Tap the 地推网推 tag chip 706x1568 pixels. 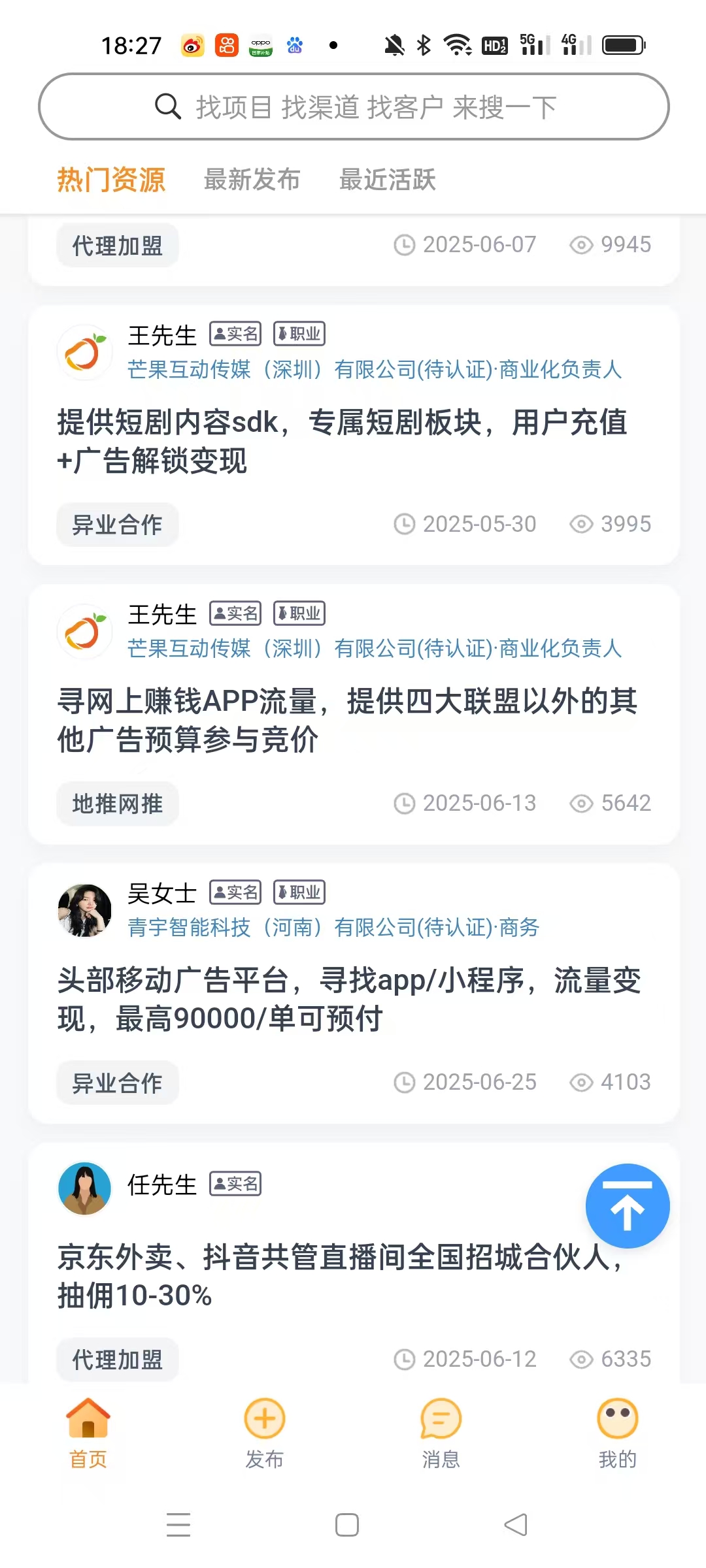coord(118,804)
